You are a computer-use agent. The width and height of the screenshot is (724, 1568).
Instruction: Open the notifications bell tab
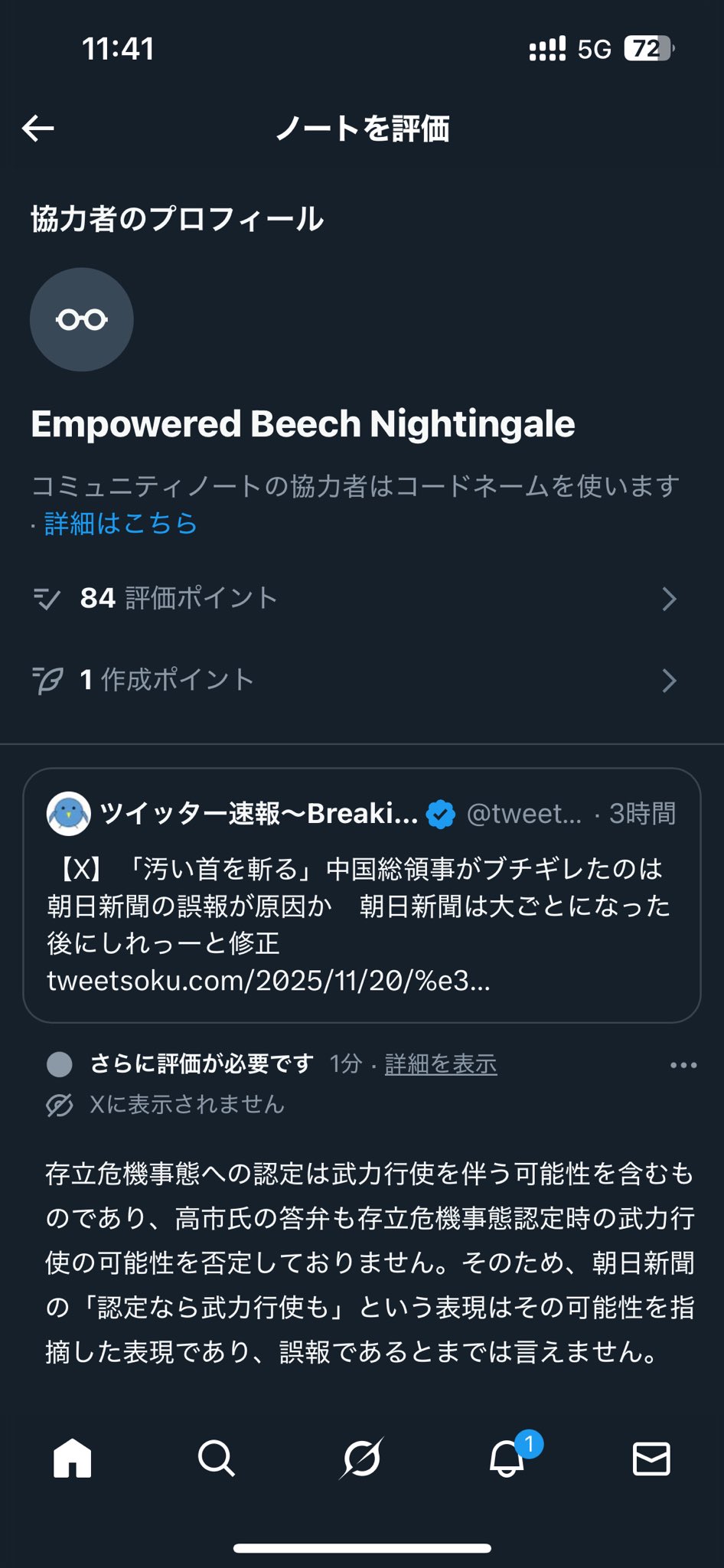(507, 1458)
